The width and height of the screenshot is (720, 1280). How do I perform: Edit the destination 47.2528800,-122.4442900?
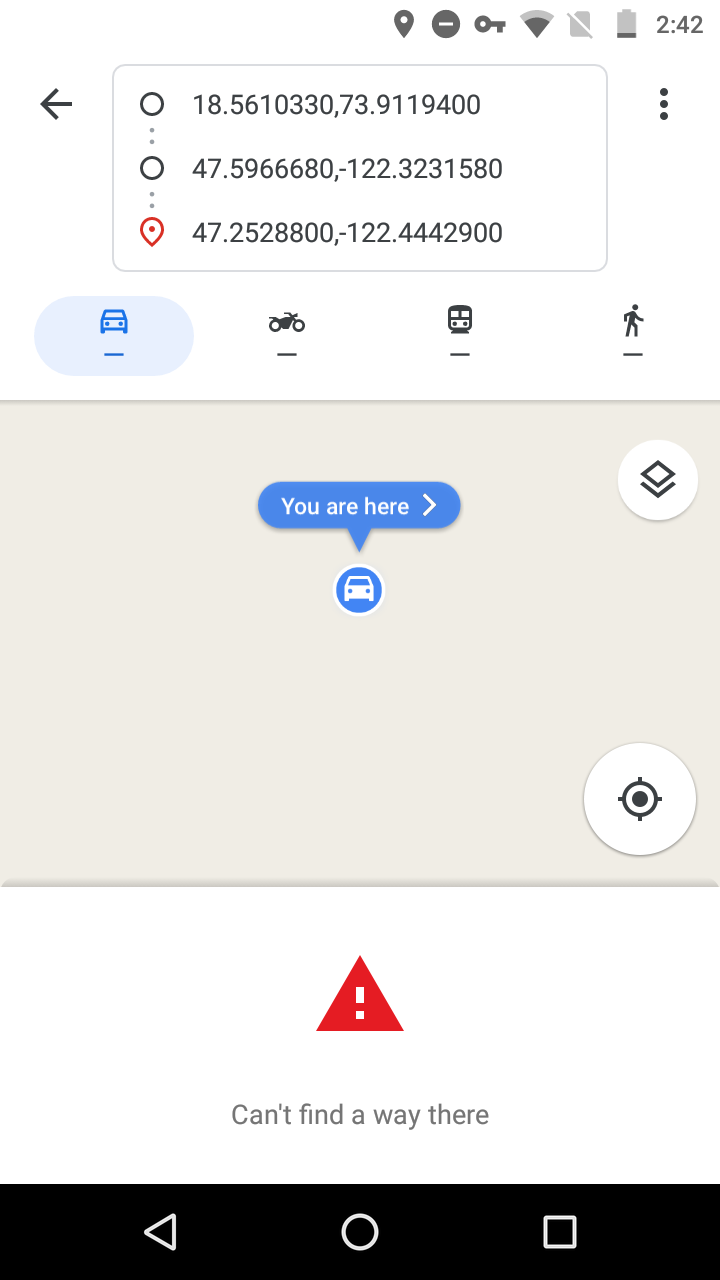(346, 233)
